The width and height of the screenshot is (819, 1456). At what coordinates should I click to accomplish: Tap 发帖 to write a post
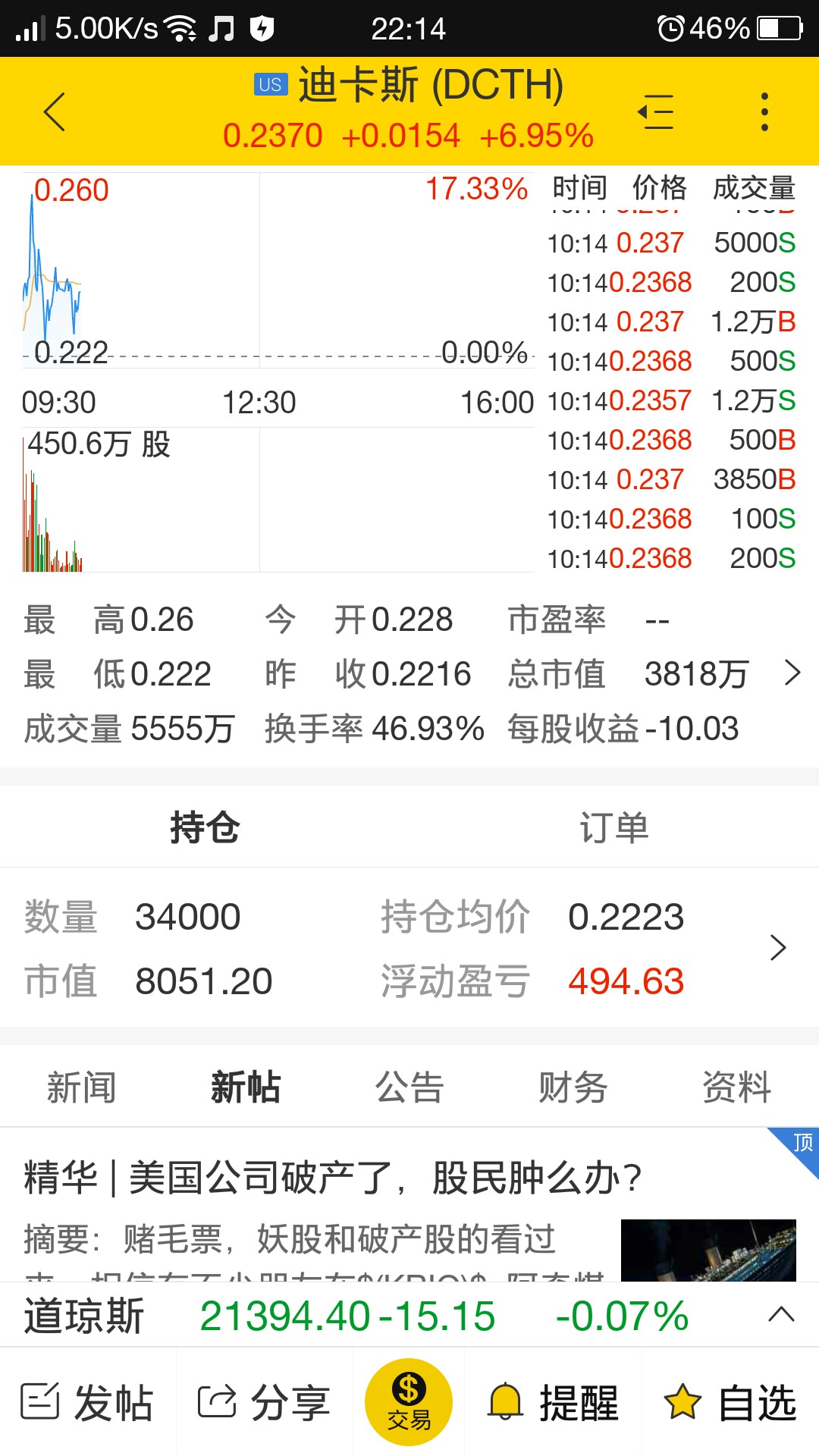pyautogui.click(x=88, y=1403)
